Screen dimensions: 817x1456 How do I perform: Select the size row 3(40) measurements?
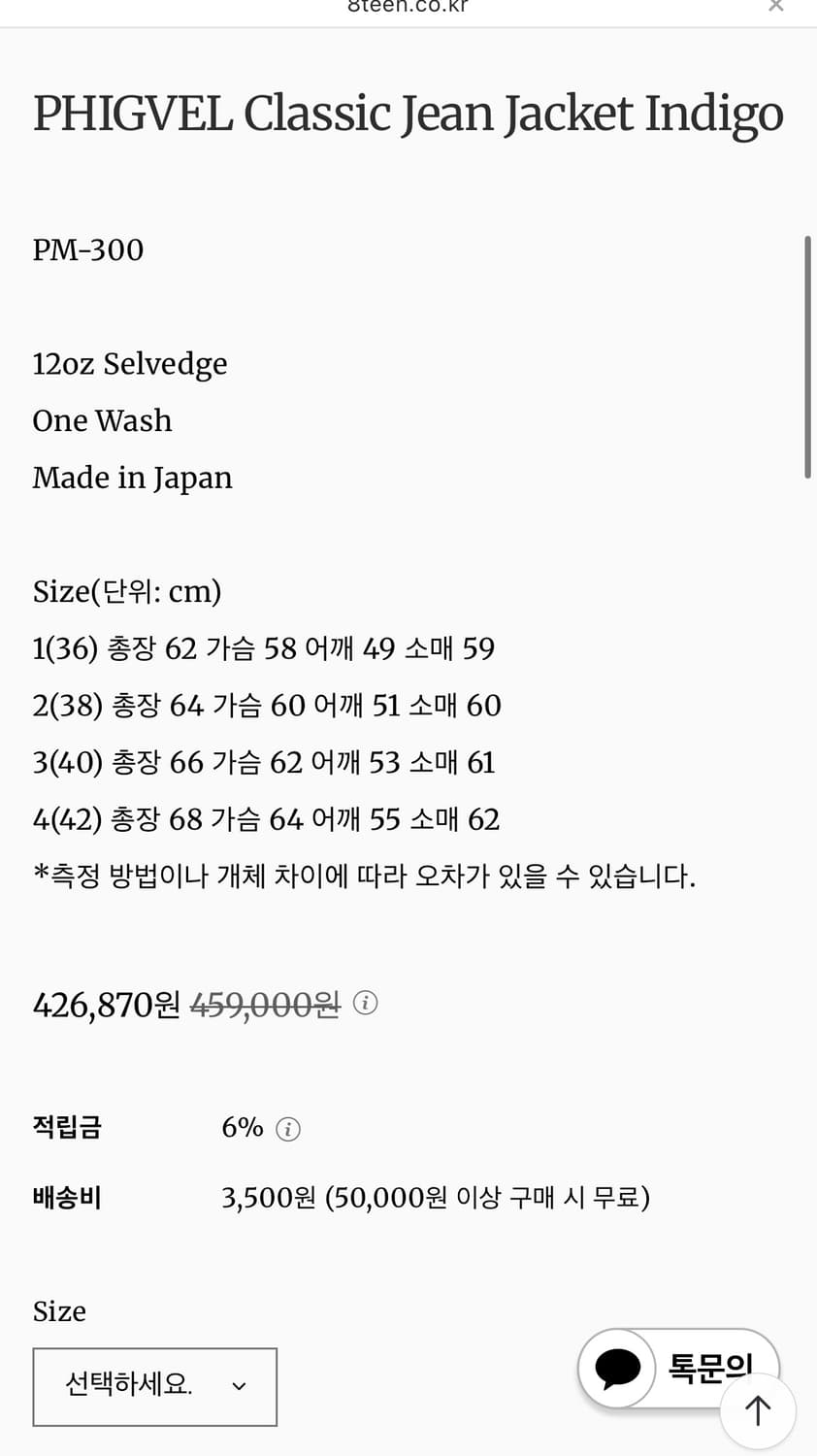[264, 762]
